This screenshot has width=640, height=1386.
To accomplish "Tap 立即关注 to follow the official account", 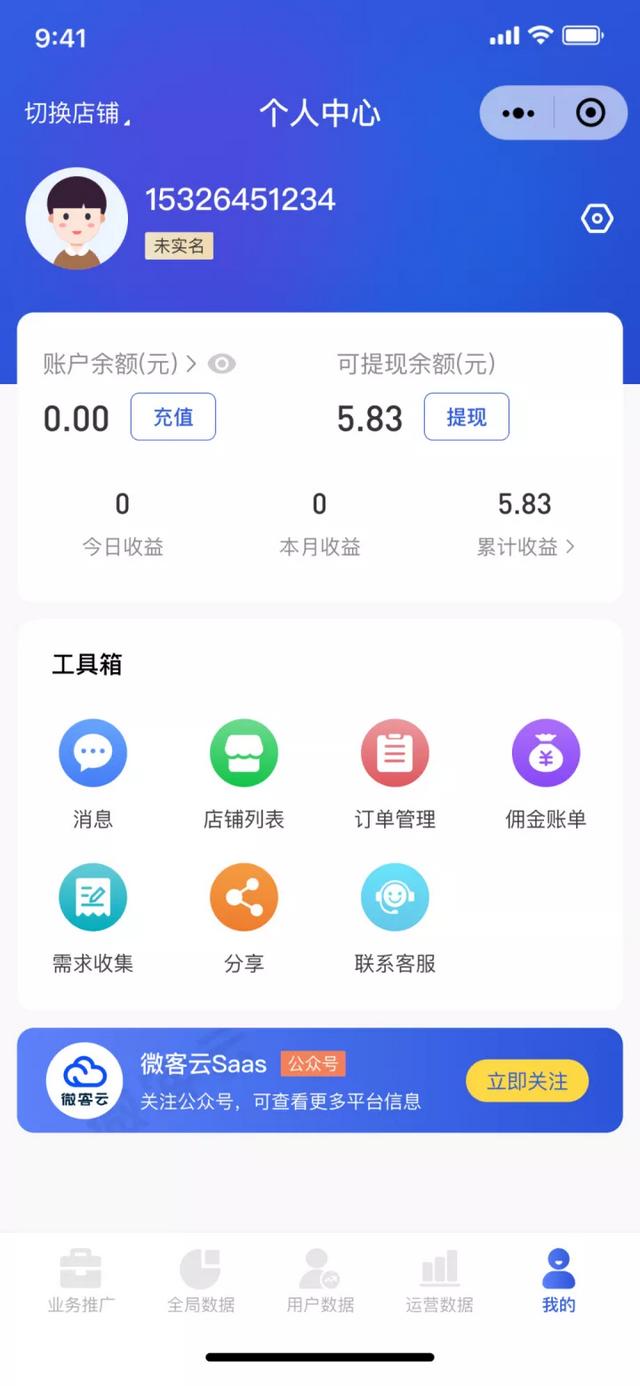I will [x=527, y=1081].
